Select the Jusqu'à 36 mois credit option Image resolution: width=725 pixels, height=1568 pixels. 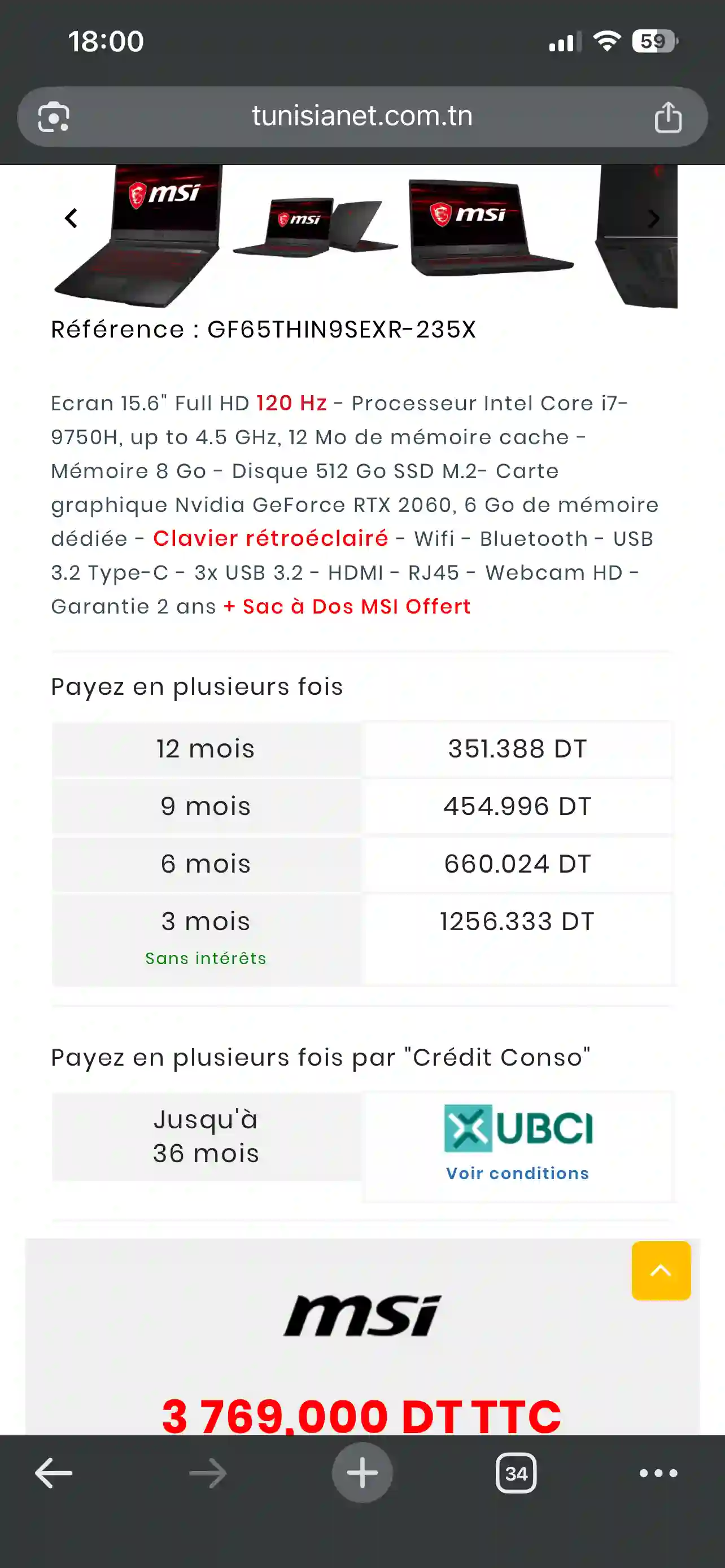tap(206, 1136)
